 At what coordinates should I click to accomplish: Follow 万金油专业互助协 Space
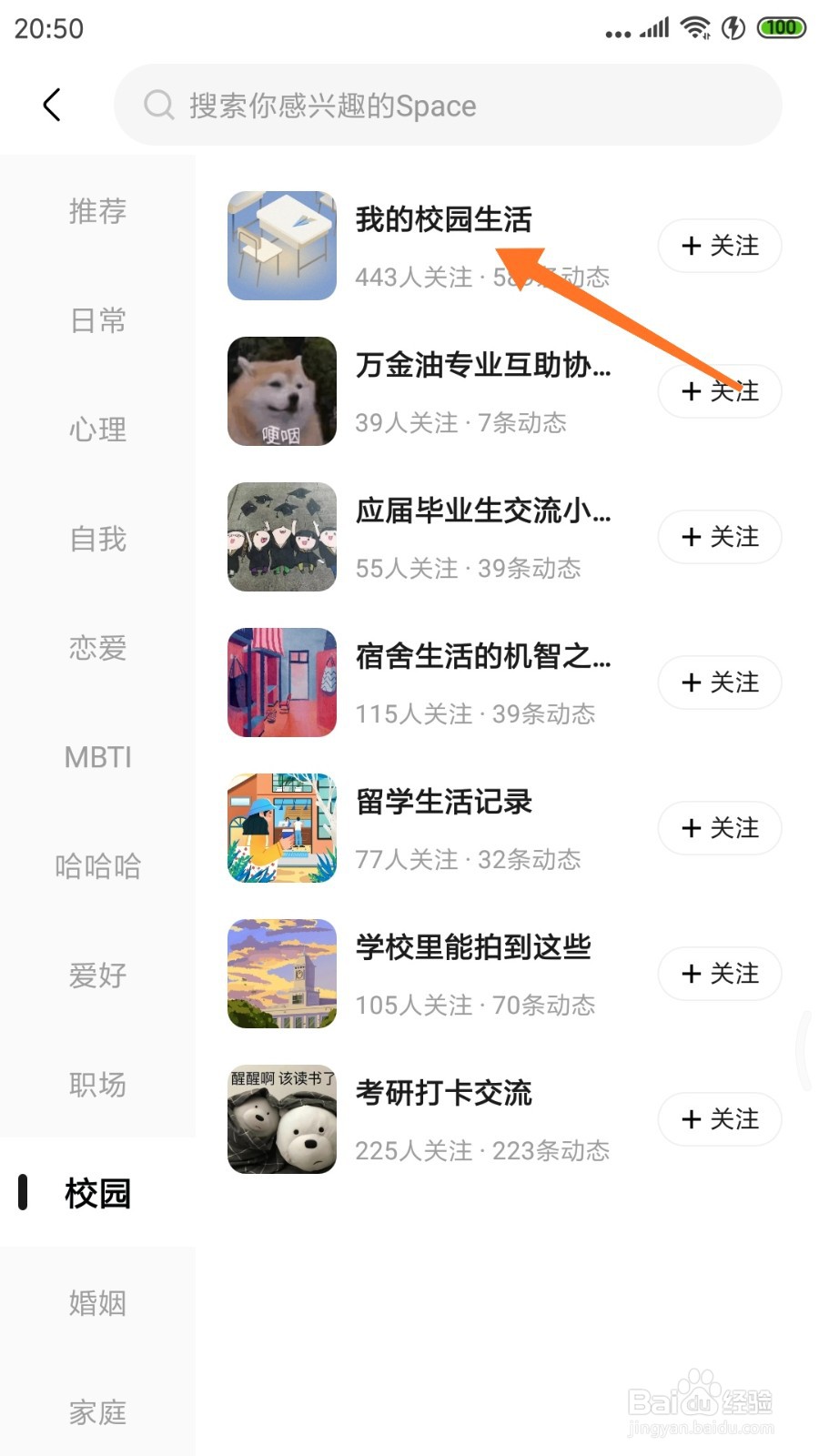coord(719,391)
